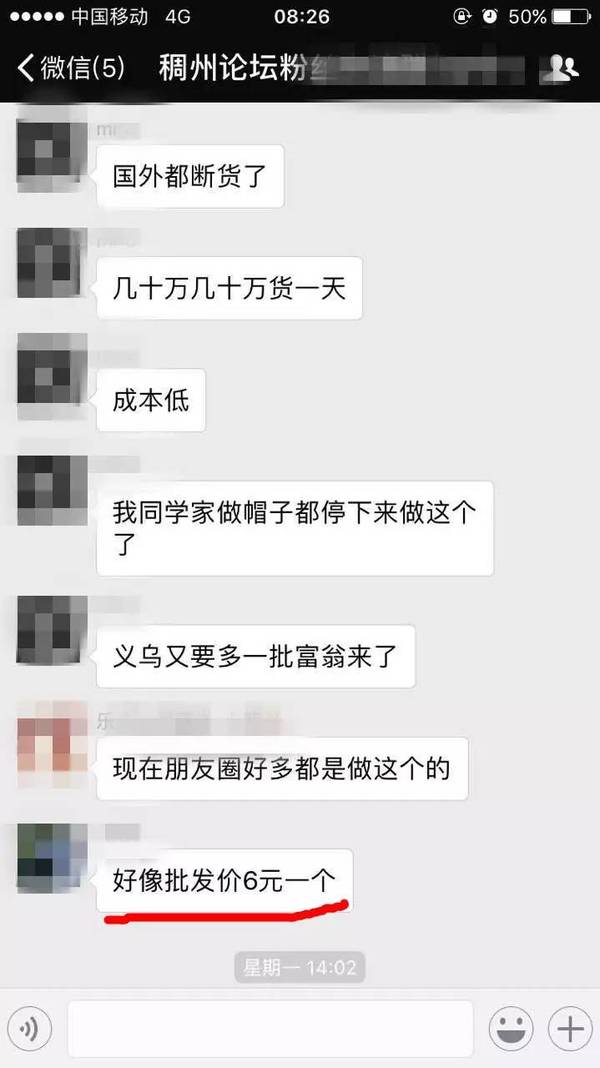This screenshot has width=600, height=1068.
Task: Tap avatar beside 现在朋友圈好多都是做这个的
Action: 51,743
